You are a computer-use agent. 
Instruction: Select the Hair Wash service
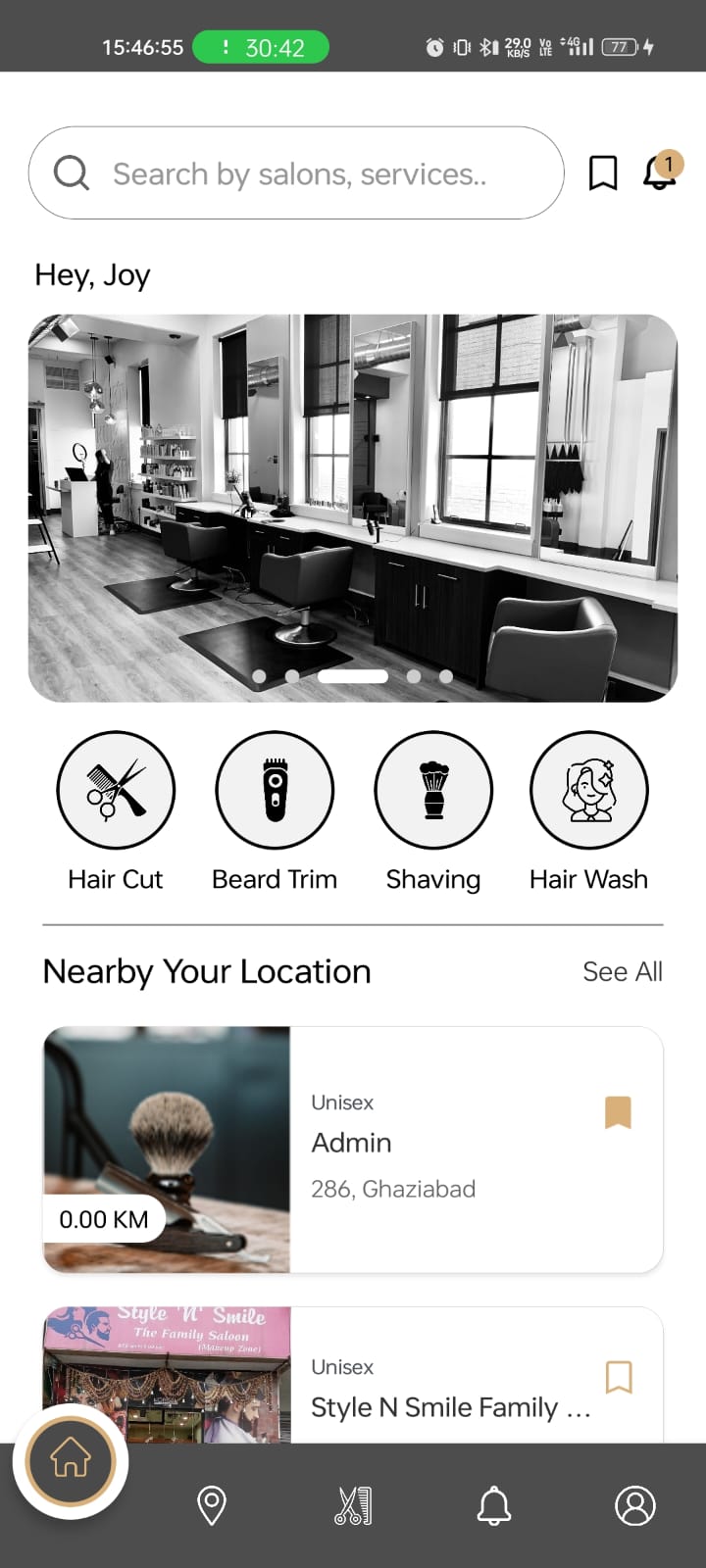[588, 790]
